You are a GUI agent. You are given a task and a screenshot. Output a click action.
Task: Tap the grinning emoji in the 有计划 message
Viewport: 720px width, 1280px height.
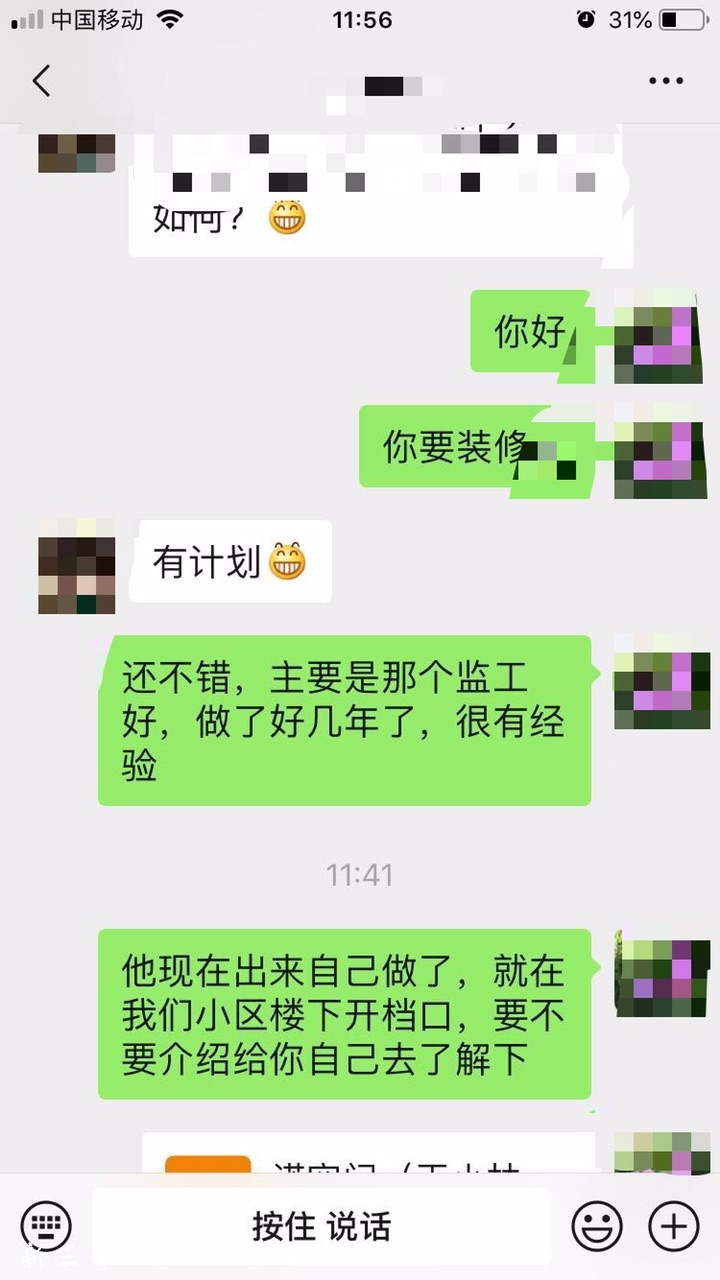[284, 562]
